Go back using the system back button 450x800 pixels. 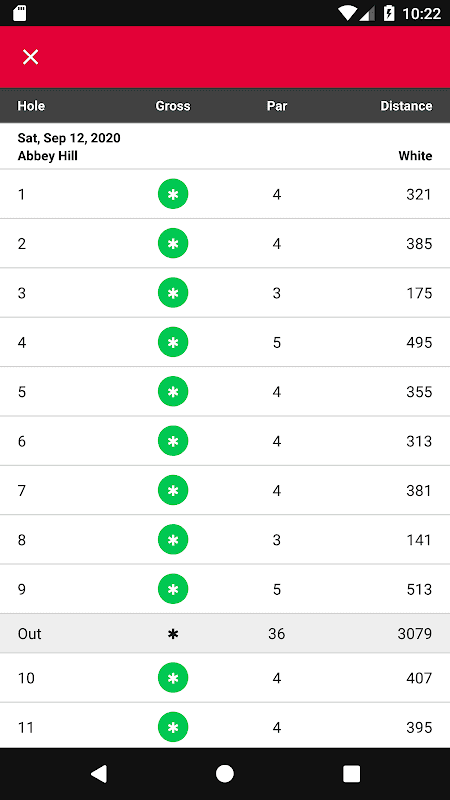coord(99,773)
